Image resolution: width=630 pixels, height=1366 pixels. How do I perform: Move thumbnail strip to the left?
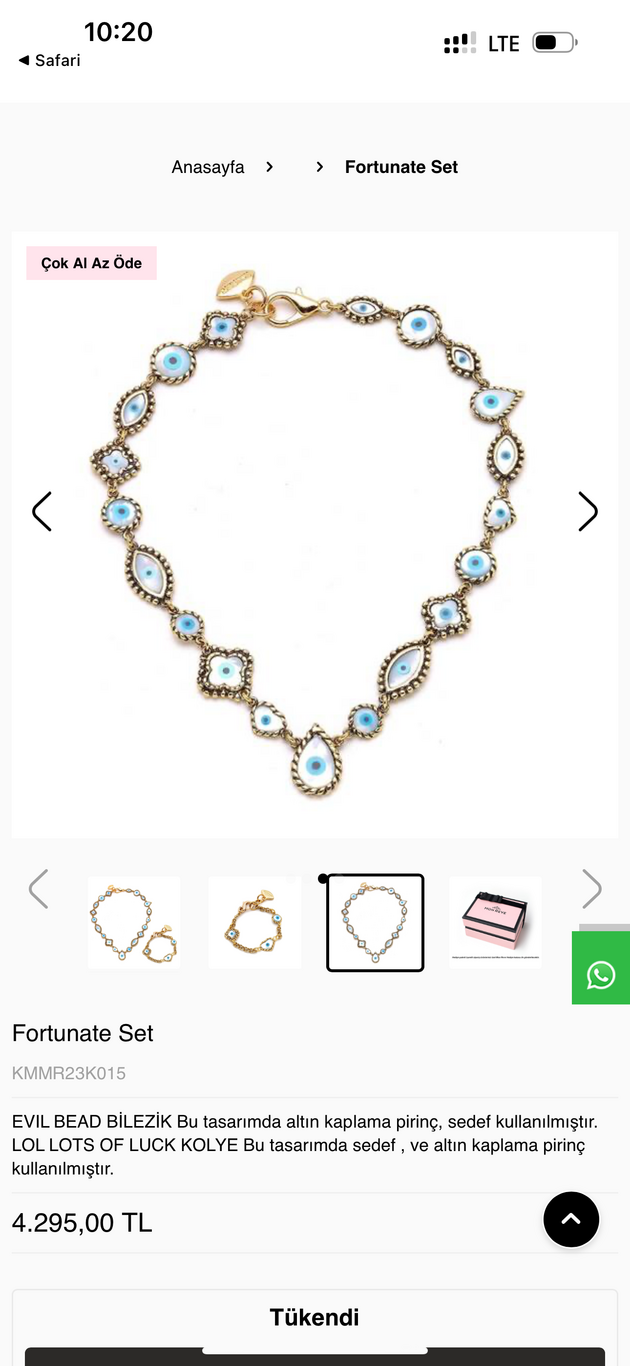coord(38,888)
